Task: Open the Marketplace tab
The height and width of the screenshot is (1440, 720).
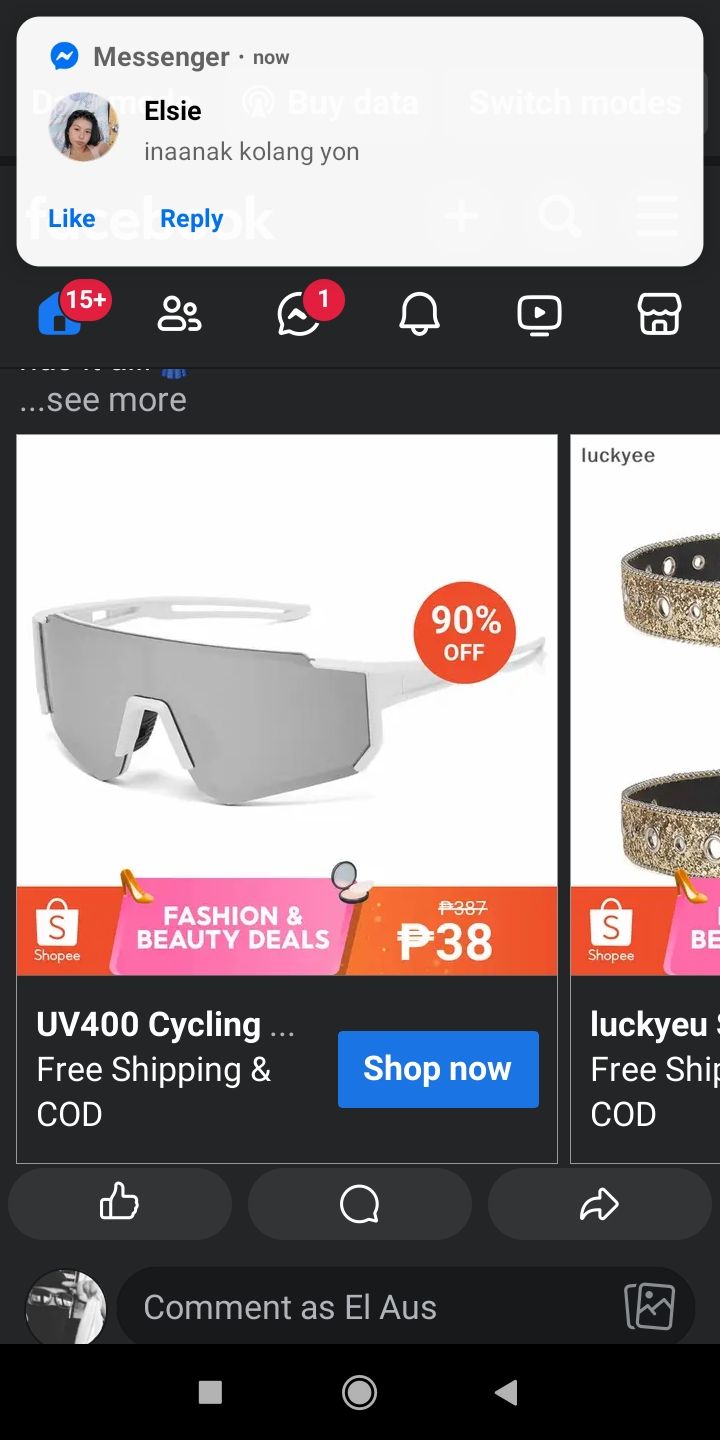Action: pyautogui.click(x=659, y=314)
